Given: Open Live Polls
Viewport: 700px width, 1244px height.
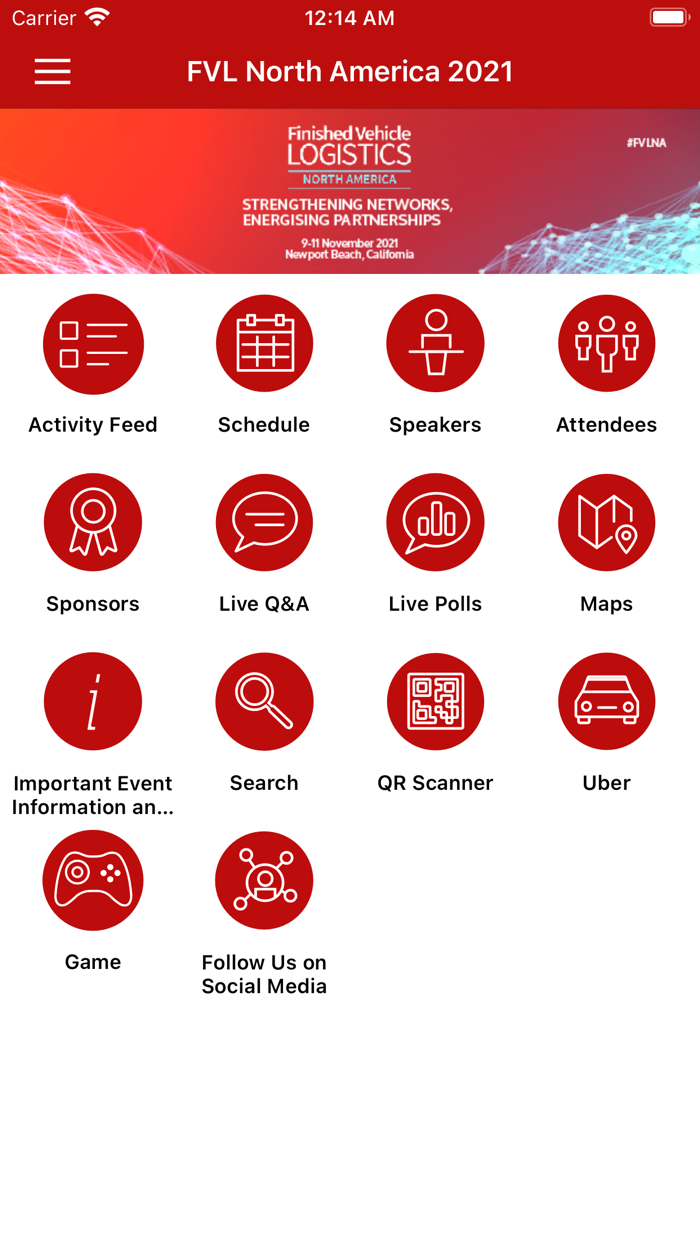Looking at the screenshot, I should (435, 523).
